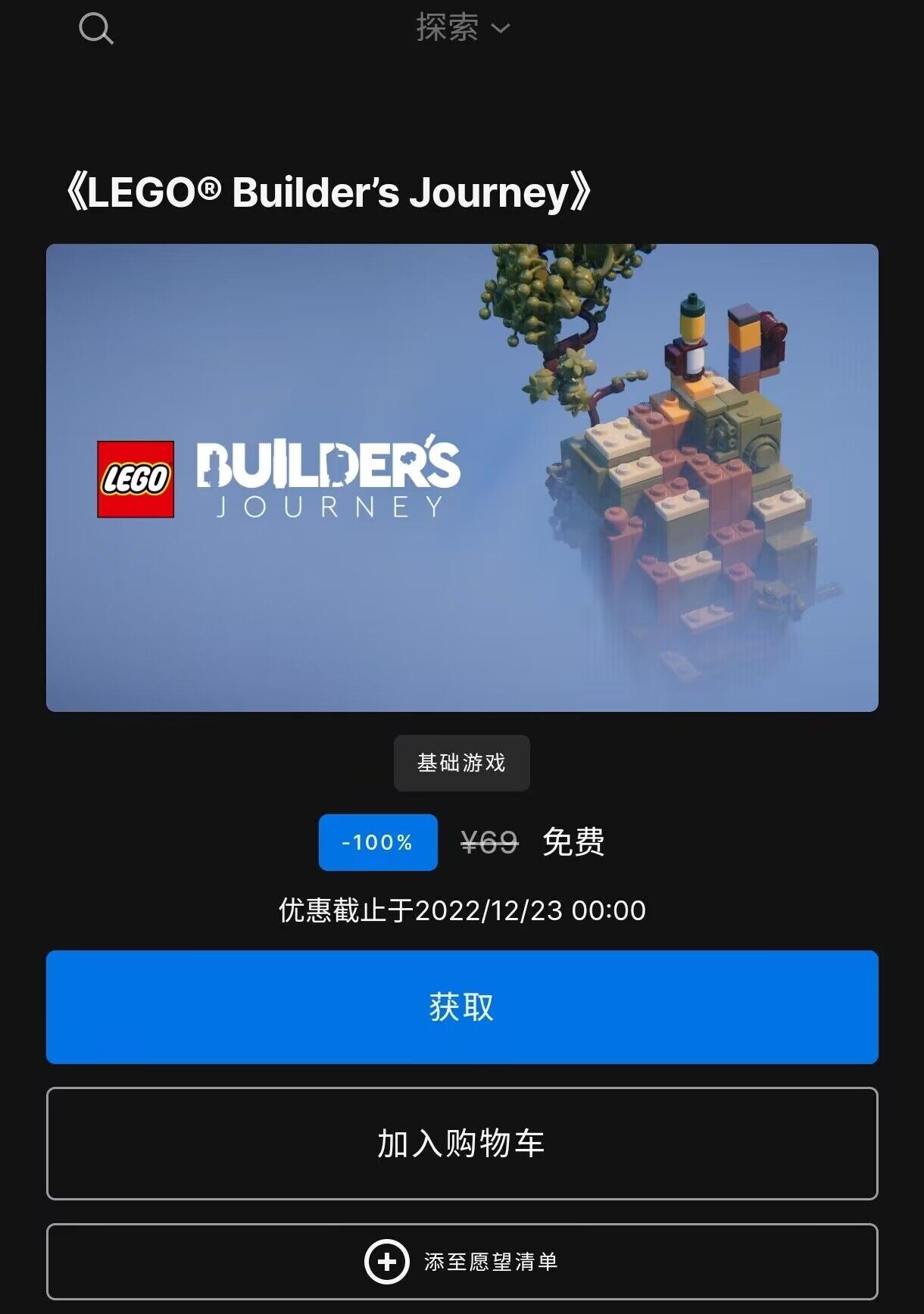Screen dimensions: 924x1314
Task: Open the LEGO Builder's Journey banner image
Action: coord(462,477)
